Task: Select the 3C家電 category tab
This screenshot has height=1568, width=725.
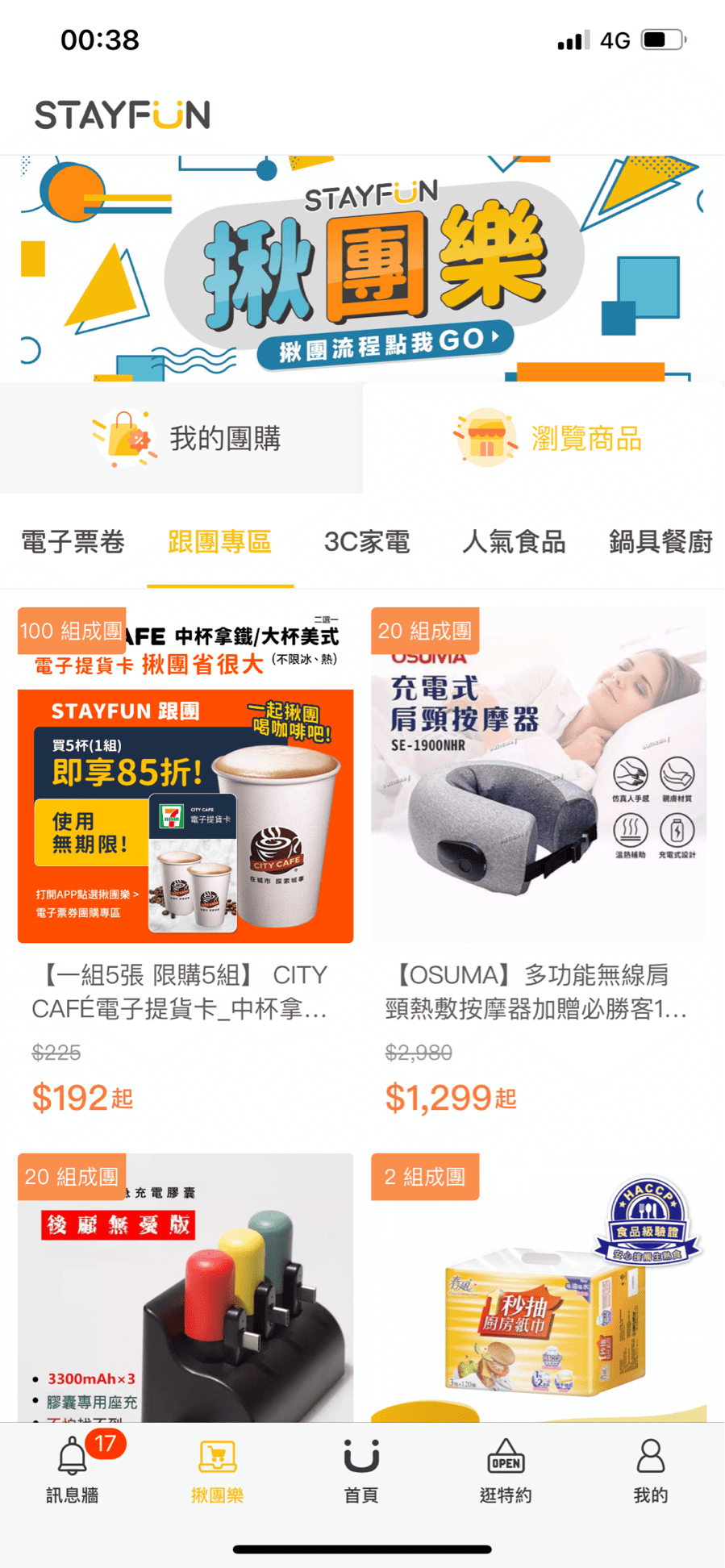Action: (367, 542)
